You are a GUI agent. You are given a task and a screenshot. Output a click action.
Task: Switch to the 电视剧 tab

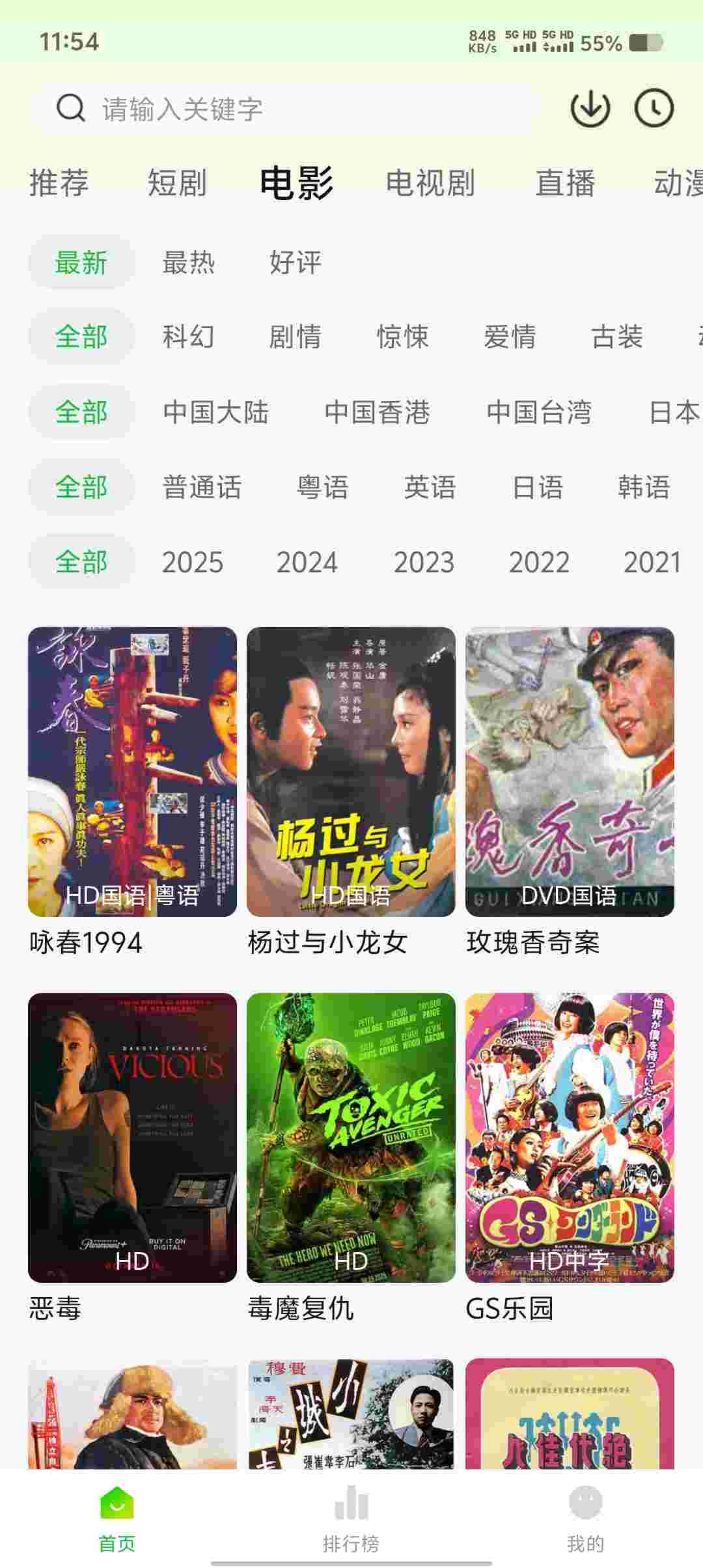point(430,183)
